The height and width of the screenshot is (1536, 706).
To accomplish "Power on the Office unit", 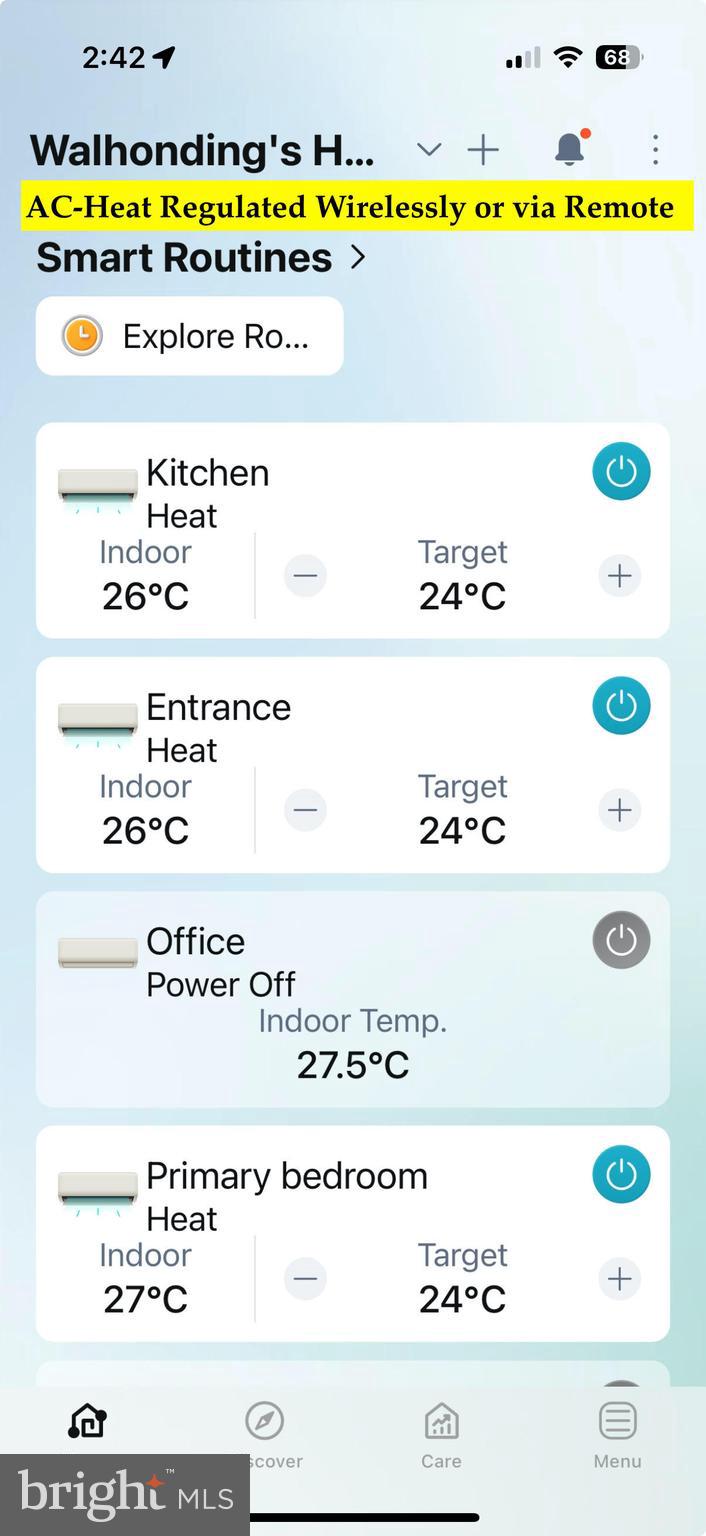I will 621,940.
